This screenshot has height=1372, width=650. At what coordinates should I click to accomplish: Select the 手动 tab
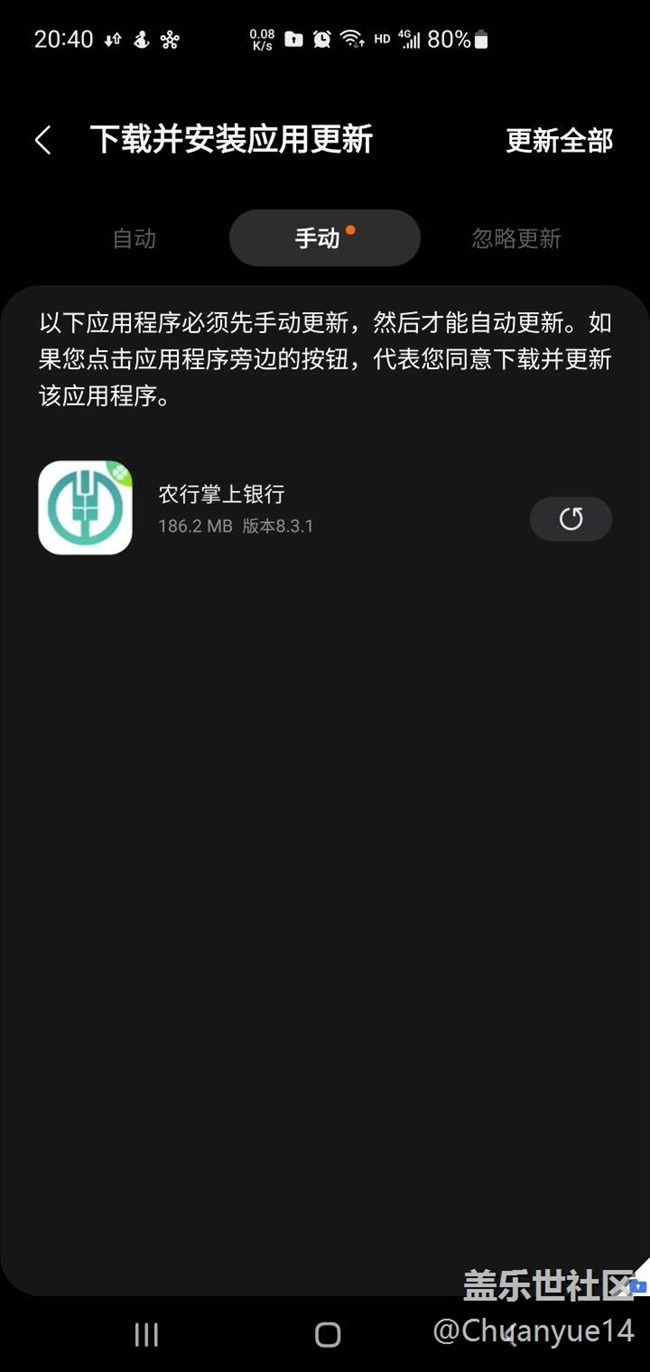pos(324,238)
